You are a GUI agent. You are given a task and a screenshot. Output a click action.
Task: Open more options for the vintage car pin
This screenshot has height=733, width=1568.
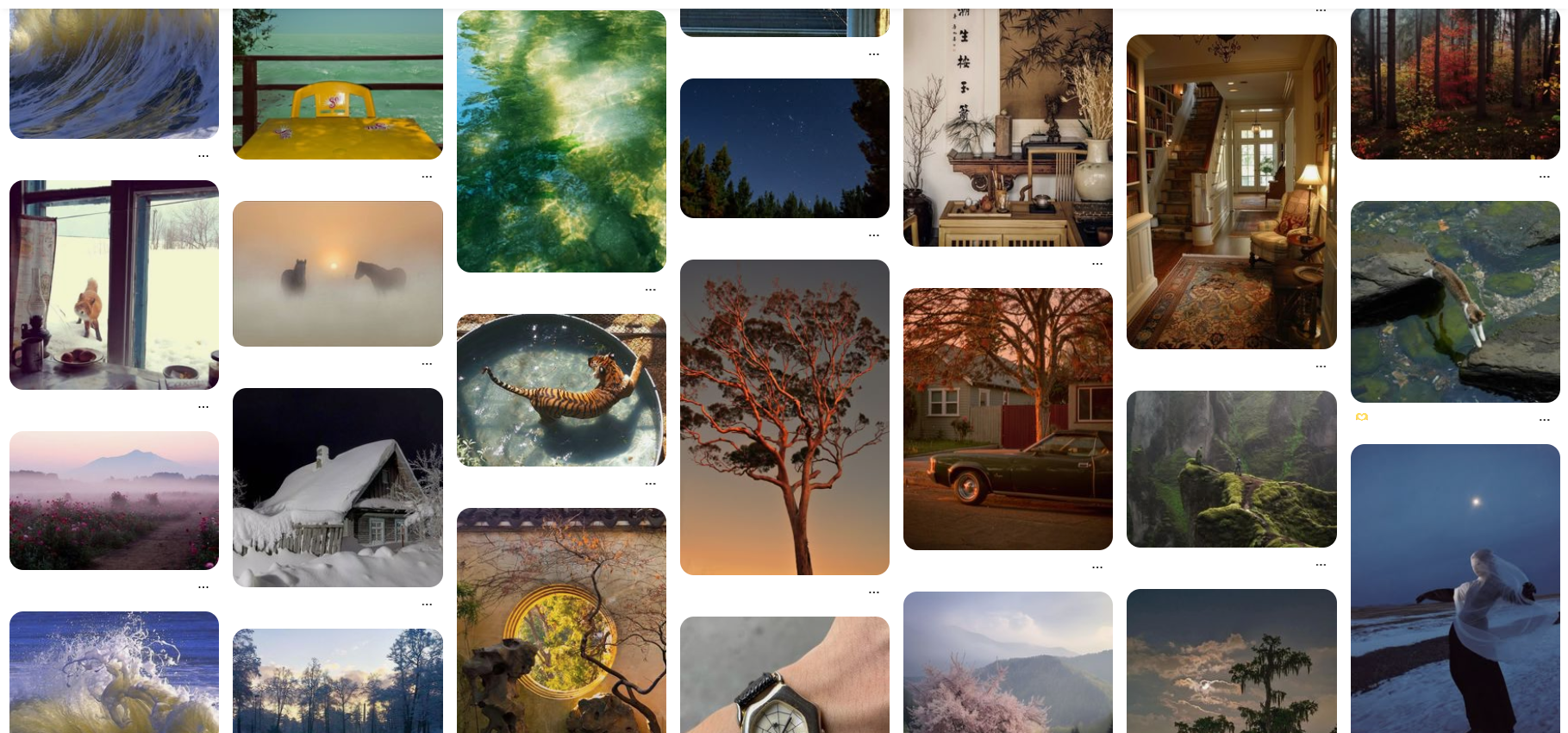1097,567
